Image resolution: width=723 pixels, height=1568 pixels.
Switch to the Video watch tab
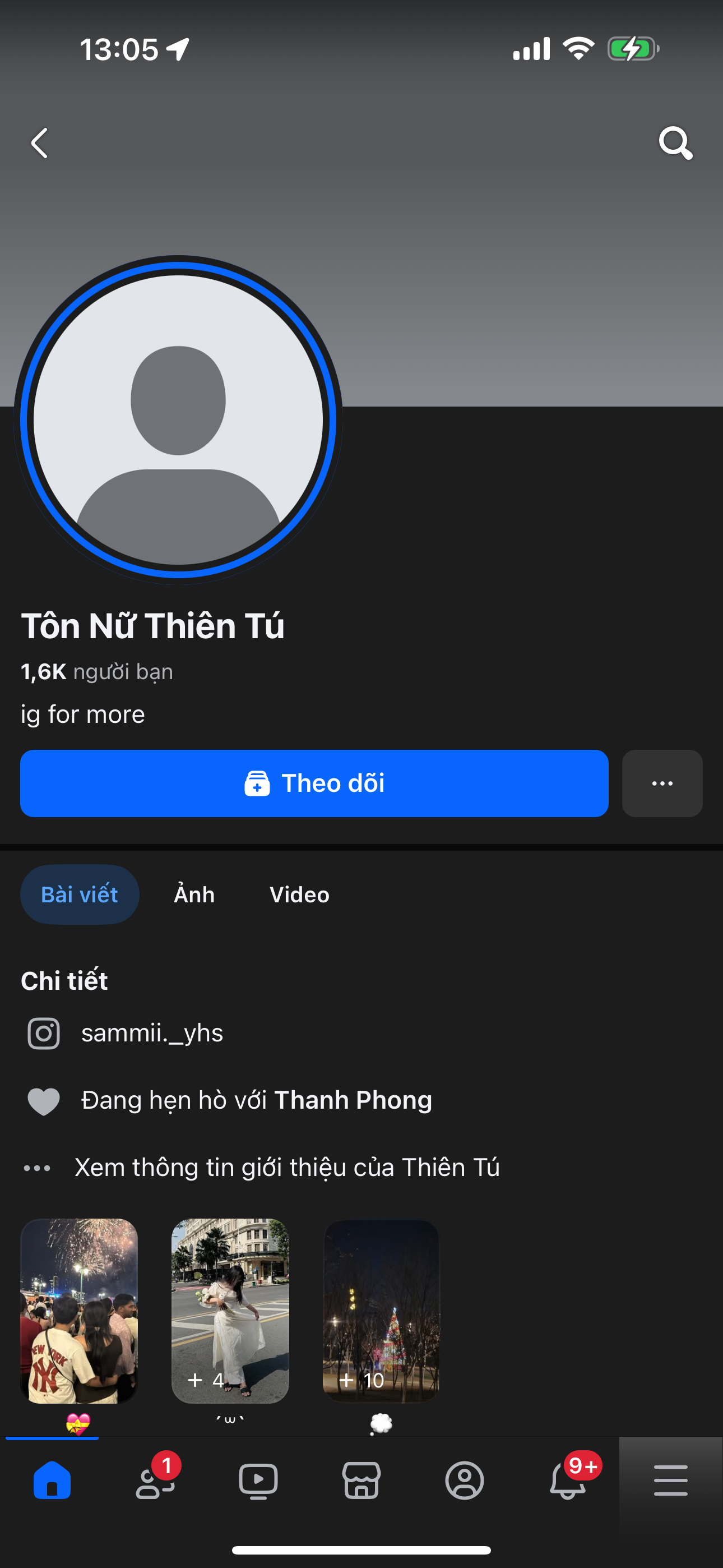258,1481
